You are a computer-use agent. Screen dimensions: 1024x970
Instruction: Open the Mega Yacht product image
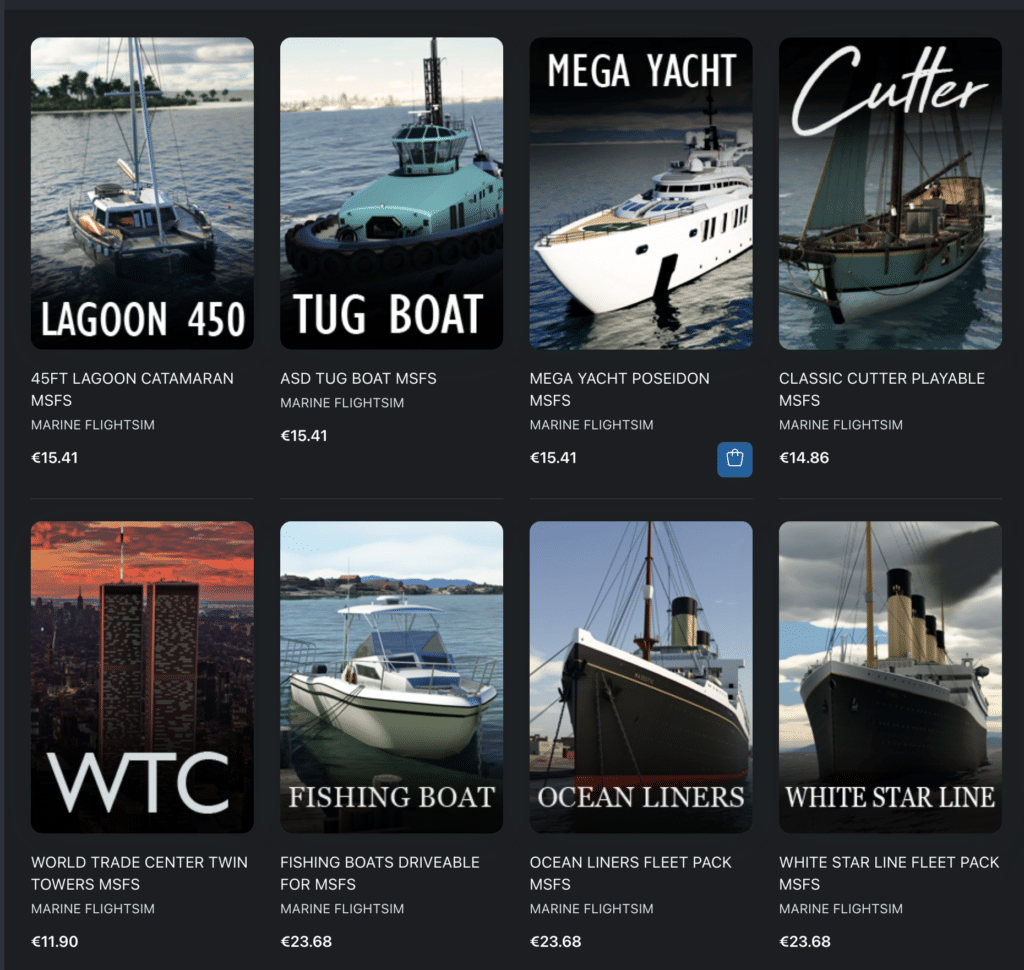(640, 193)
